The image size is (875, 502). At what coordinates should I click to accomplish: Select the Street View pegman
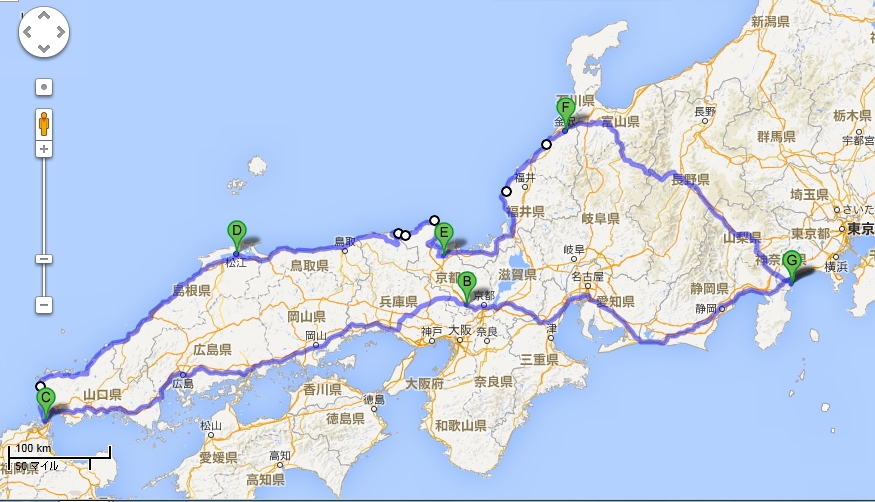[x=44, y=125]
